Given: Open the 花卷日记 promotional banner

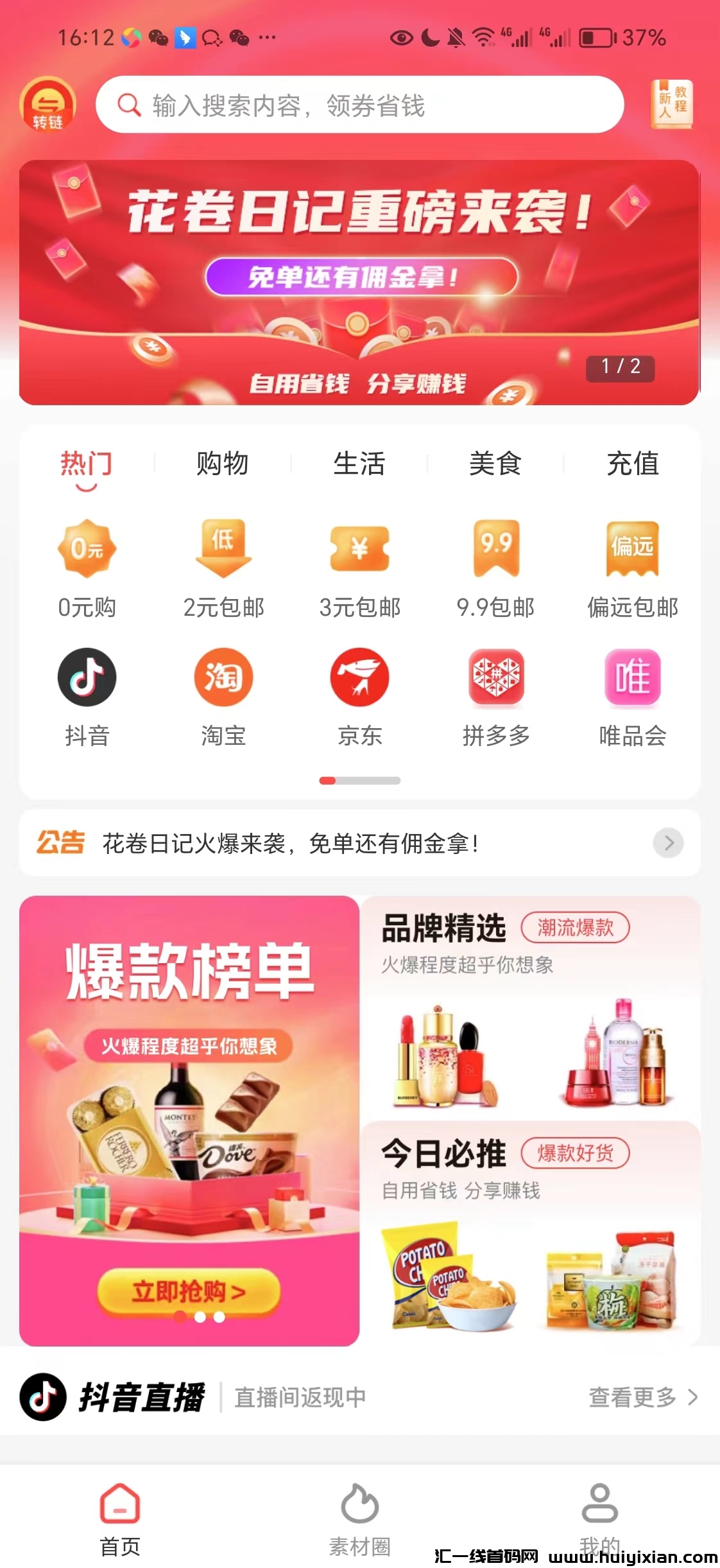Looking at the screenshot, I should point(359,283).
